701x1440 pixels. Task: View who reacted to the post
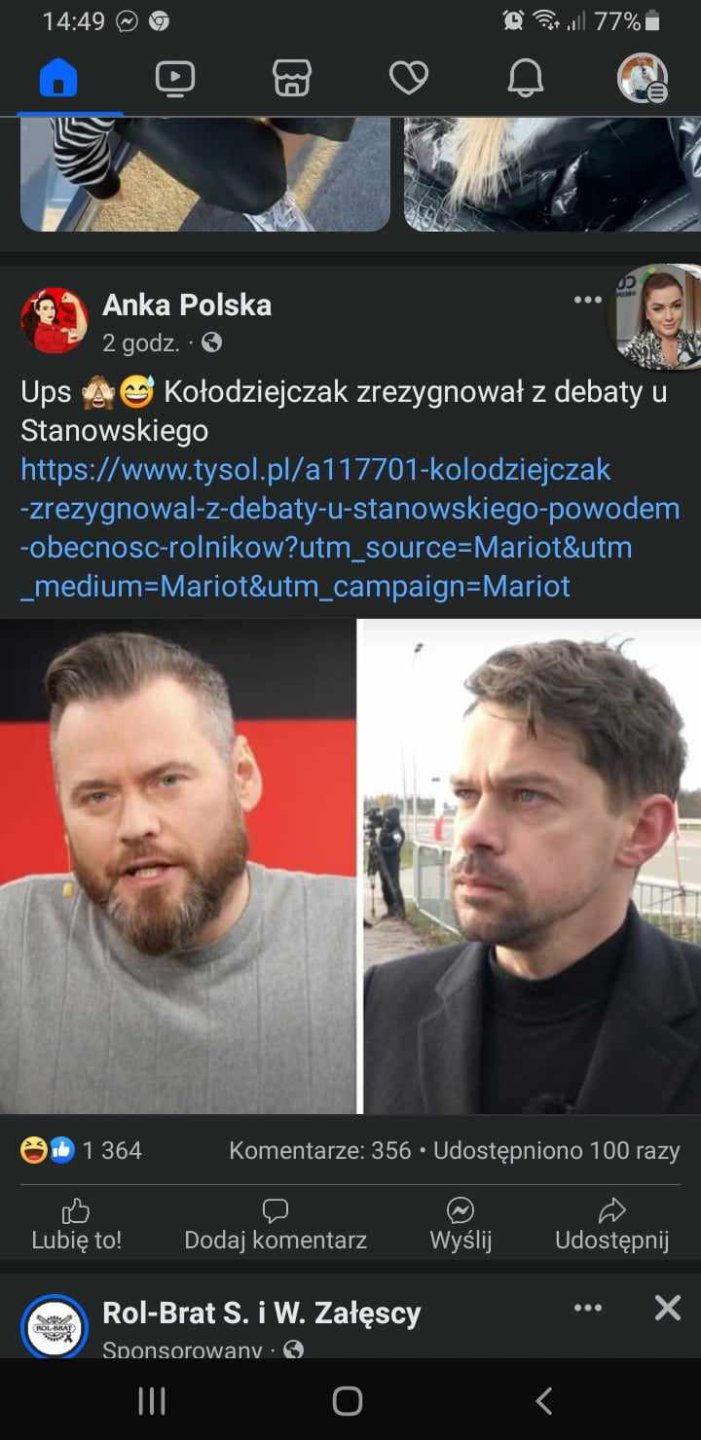[x=80, y=1151]
